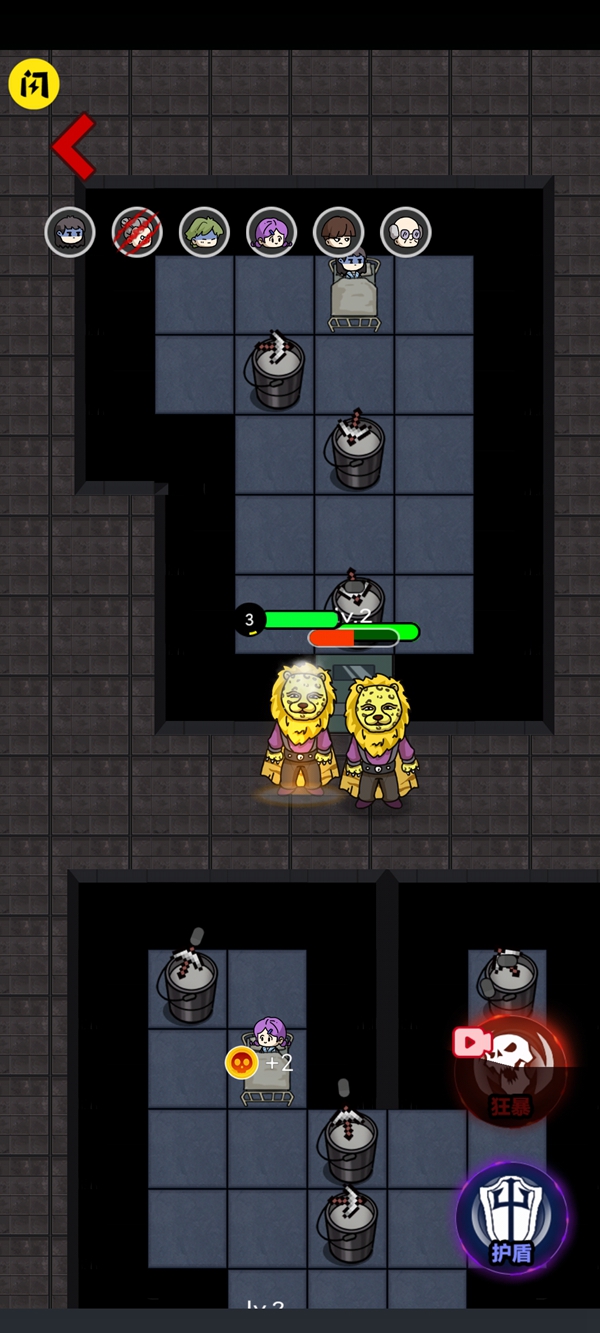Select the blue-masked character avatar
600x1333 pixels.
point(70,233)
